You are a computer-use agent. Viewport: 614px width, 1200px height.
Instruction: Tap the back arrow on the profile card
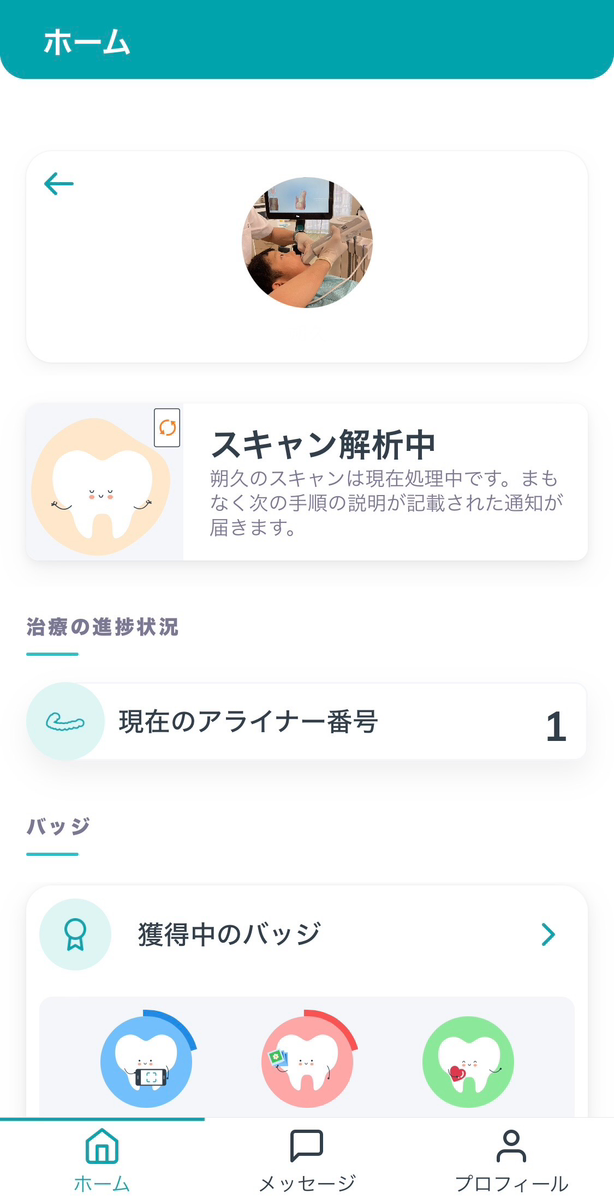pos(59,184)
